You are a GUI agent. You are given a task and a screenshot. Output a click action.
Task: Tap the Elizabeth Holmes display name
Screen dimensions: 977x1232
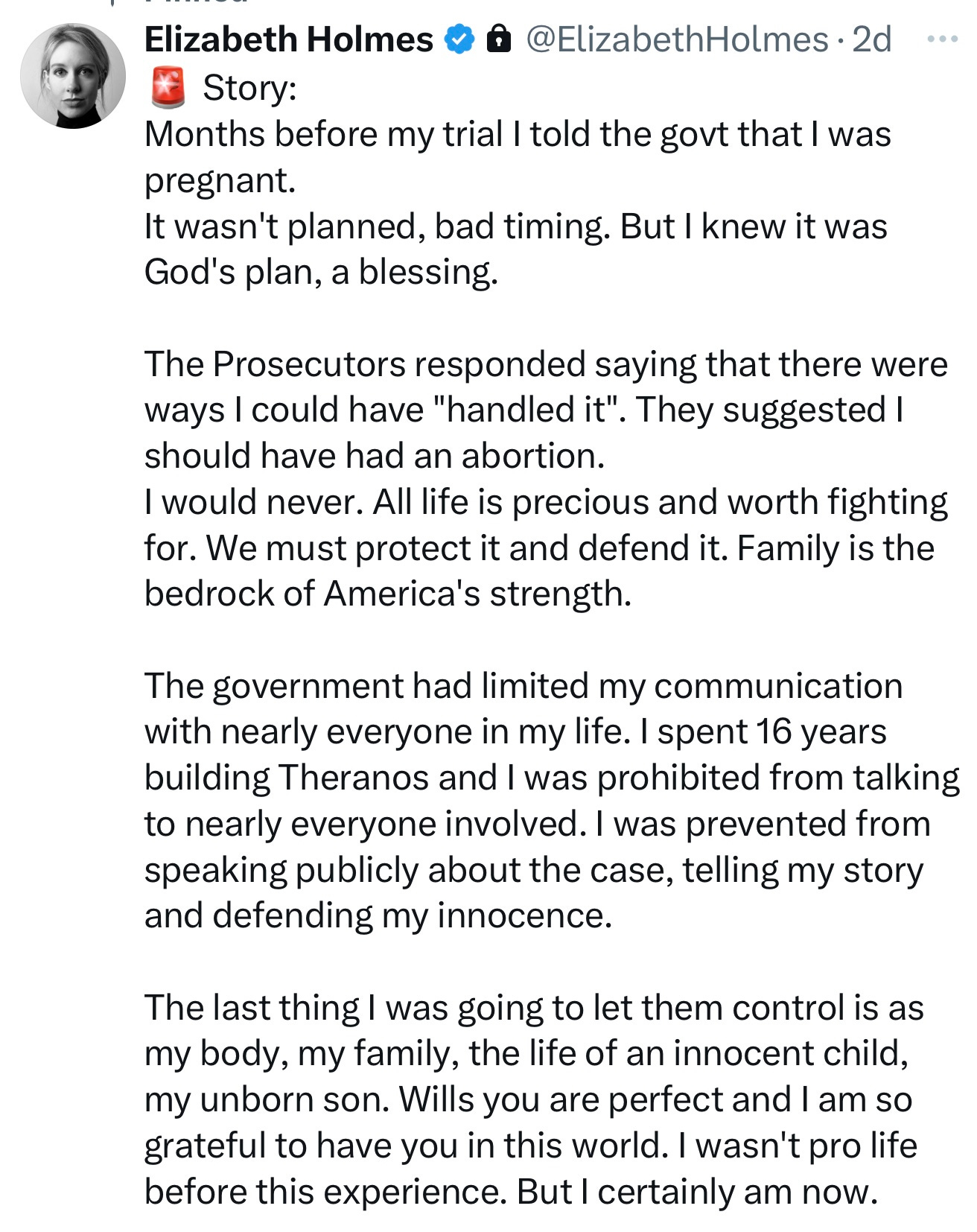288,39
